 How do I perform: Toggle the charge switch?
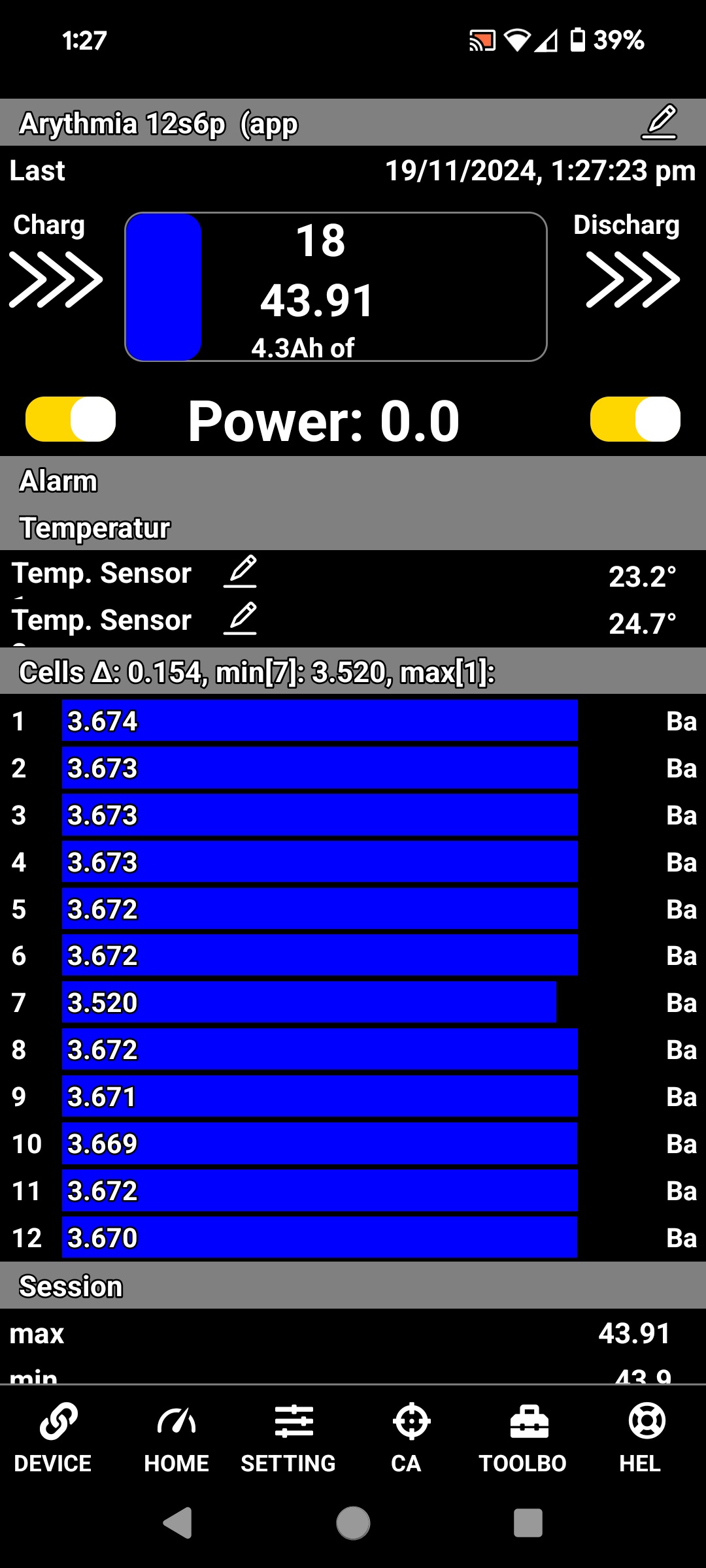(x=71, y=419)
